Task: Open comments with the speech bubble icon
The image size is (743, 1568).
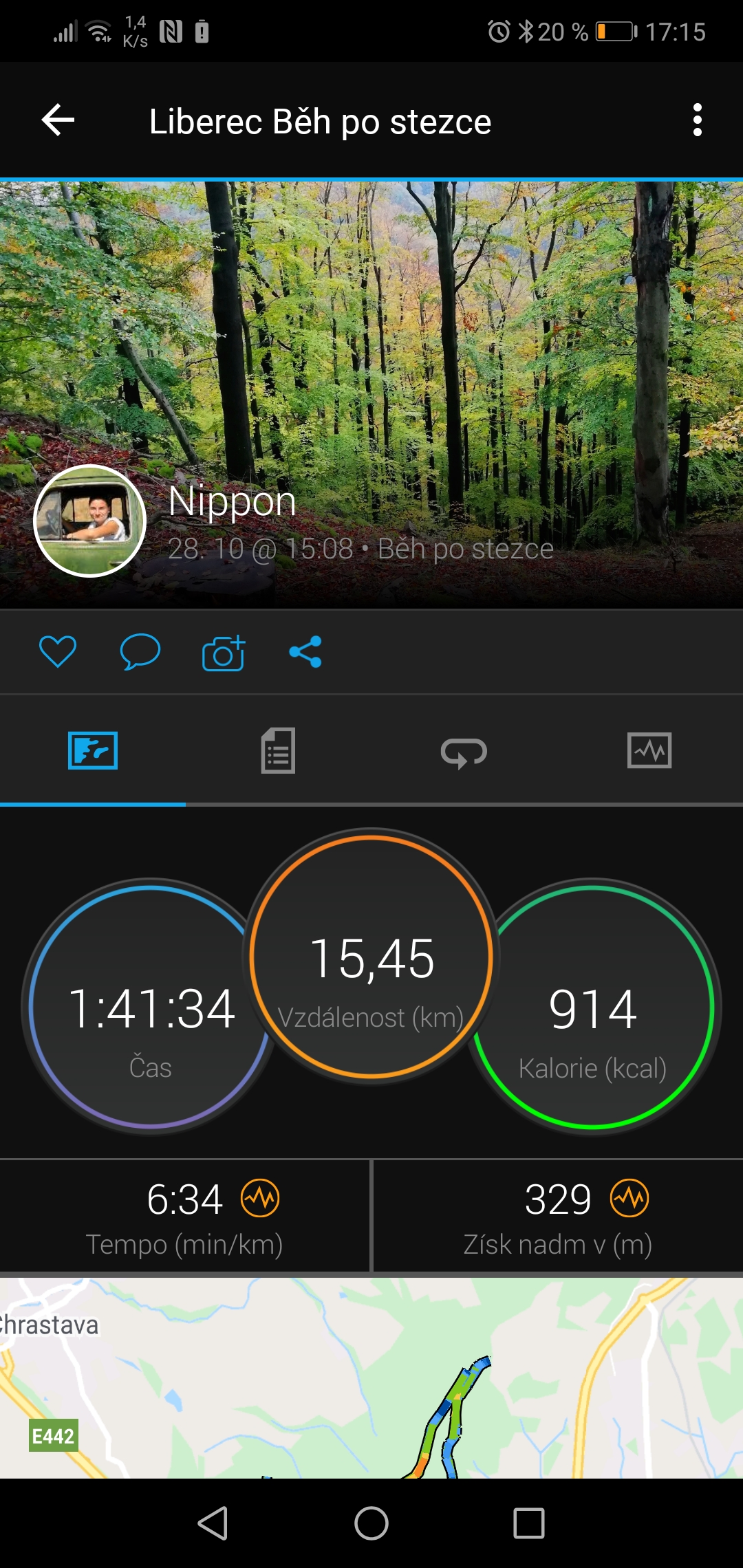Action: pos(140,651)
